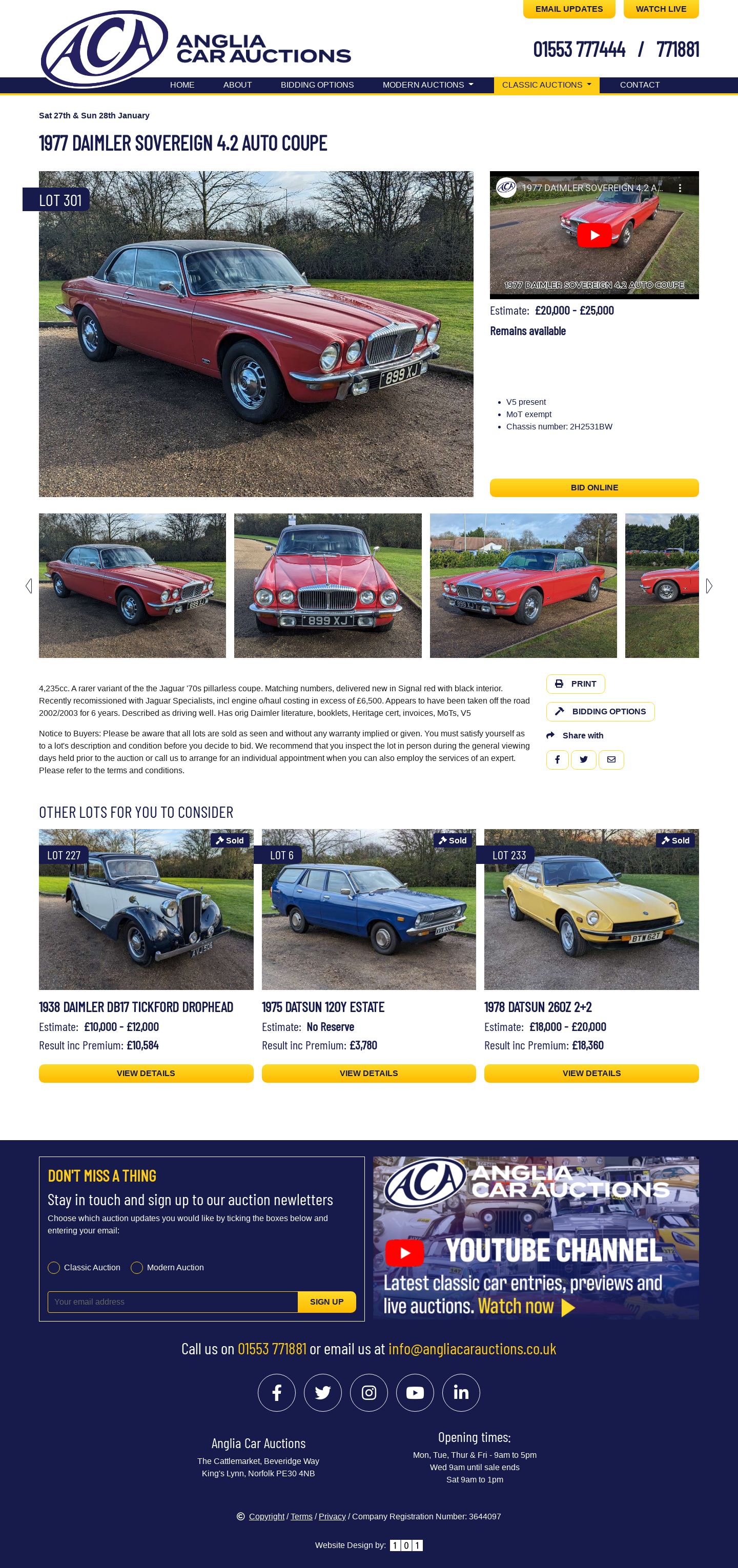This screenshot has width=738, height=1568.
Task: Select the Classic Auction newsletter option
Action: click(x=54, y=1267)
